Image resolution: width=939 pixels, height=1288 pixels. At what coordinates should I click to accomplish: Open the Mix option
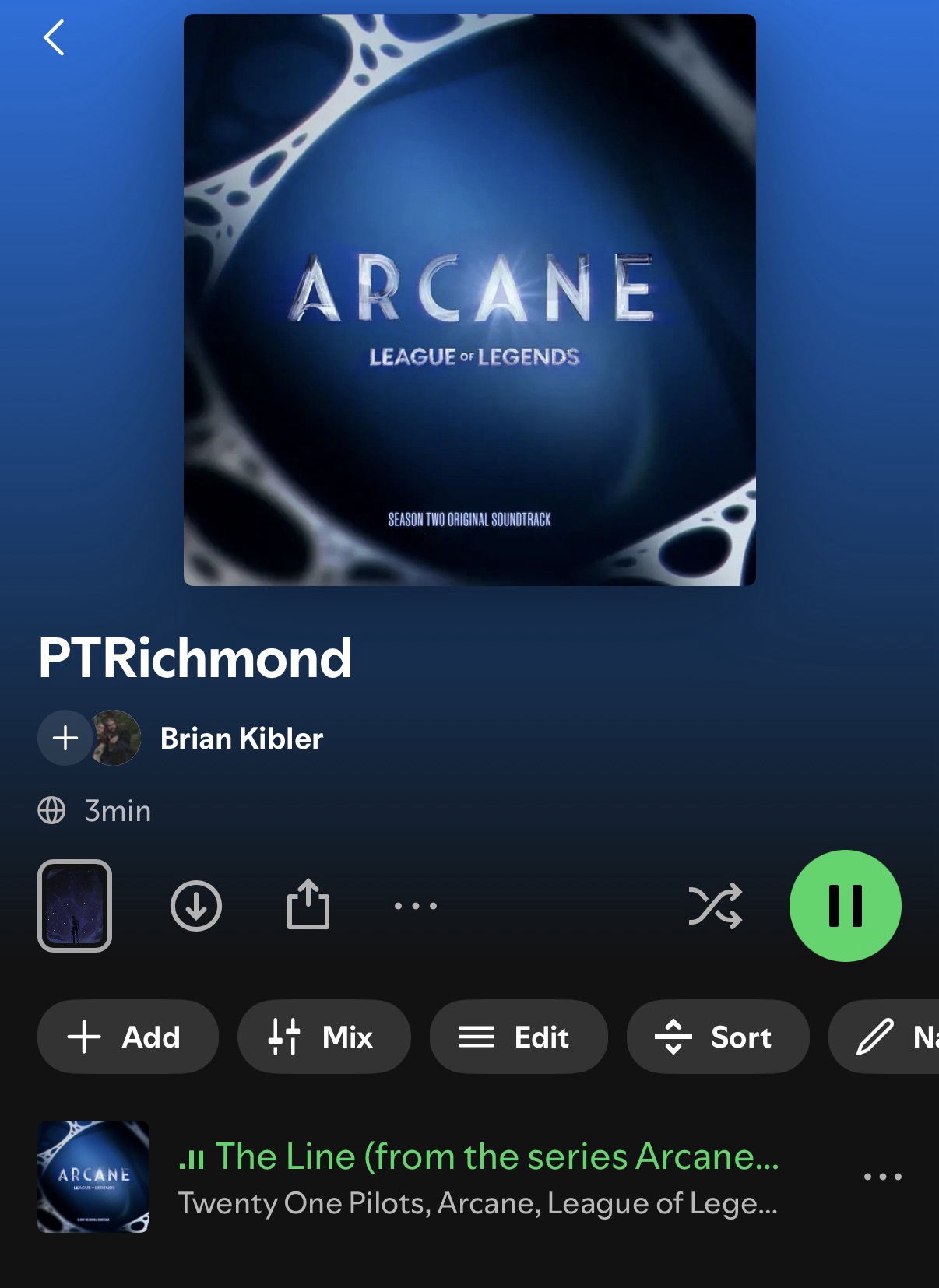[324, 1037]
